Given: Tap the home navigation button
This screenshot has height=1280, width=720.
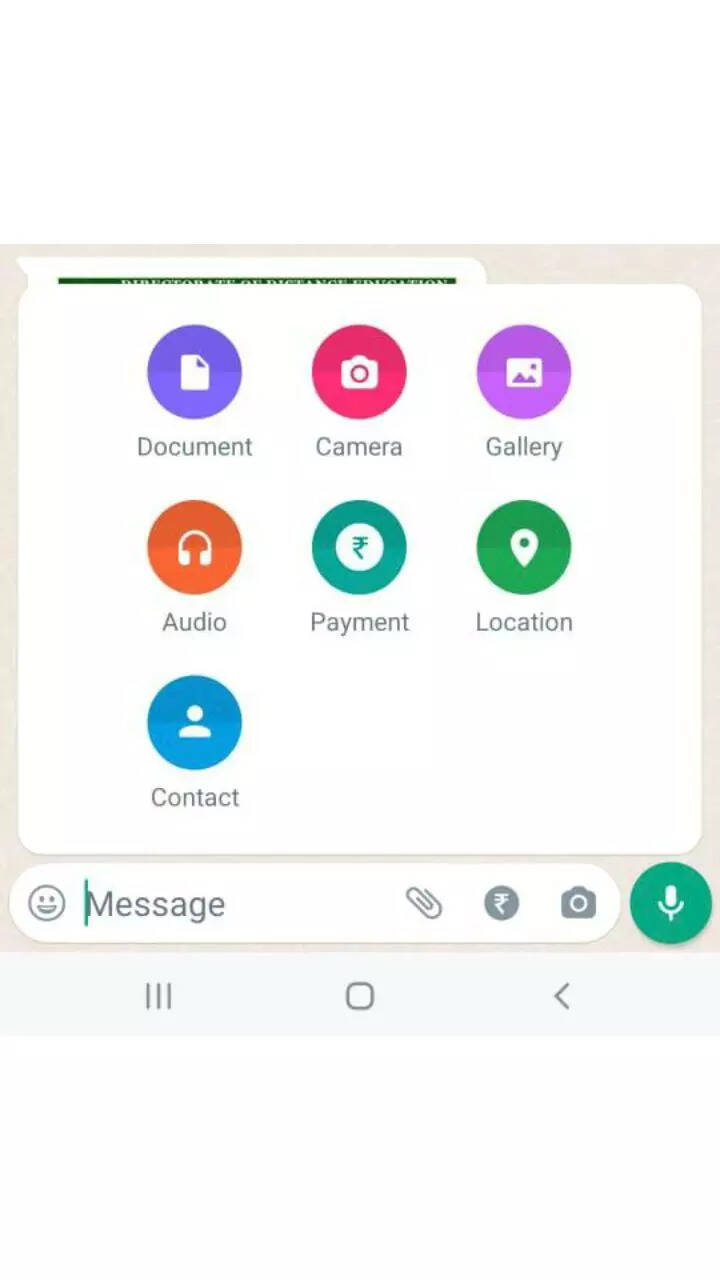Looking at the screenshot, I should tap(359, 996).
